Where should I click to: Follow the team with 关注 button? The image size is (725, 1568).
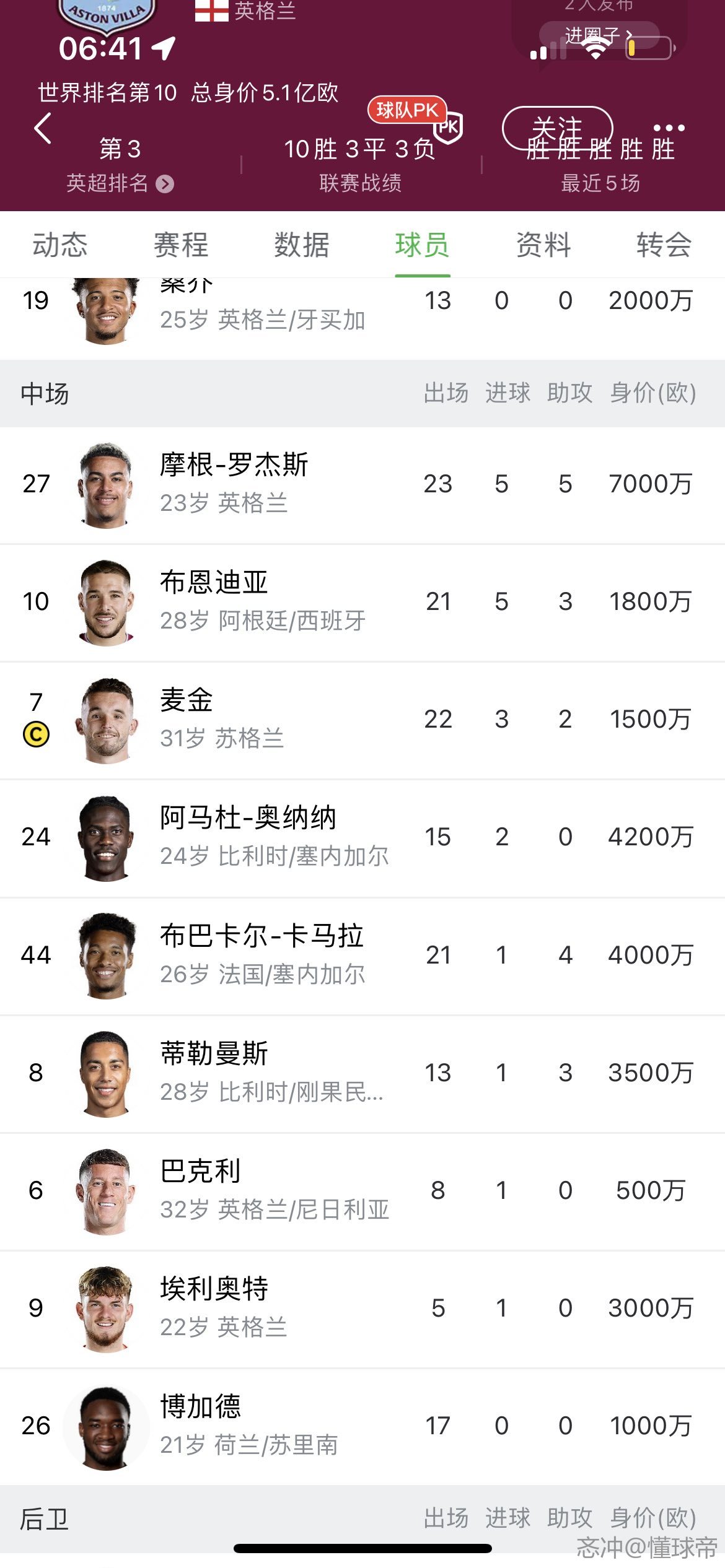coord(556,128)
